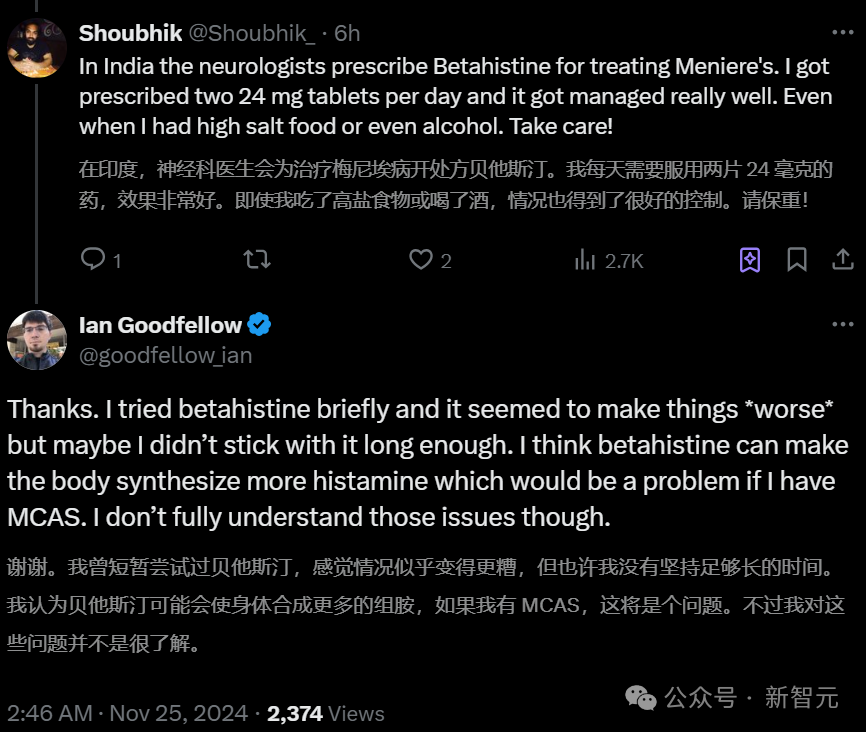Open Shoubhik's profile picture
Viewport: 866px width, 732px height.
pyautogui.click(x=37, y=48)
